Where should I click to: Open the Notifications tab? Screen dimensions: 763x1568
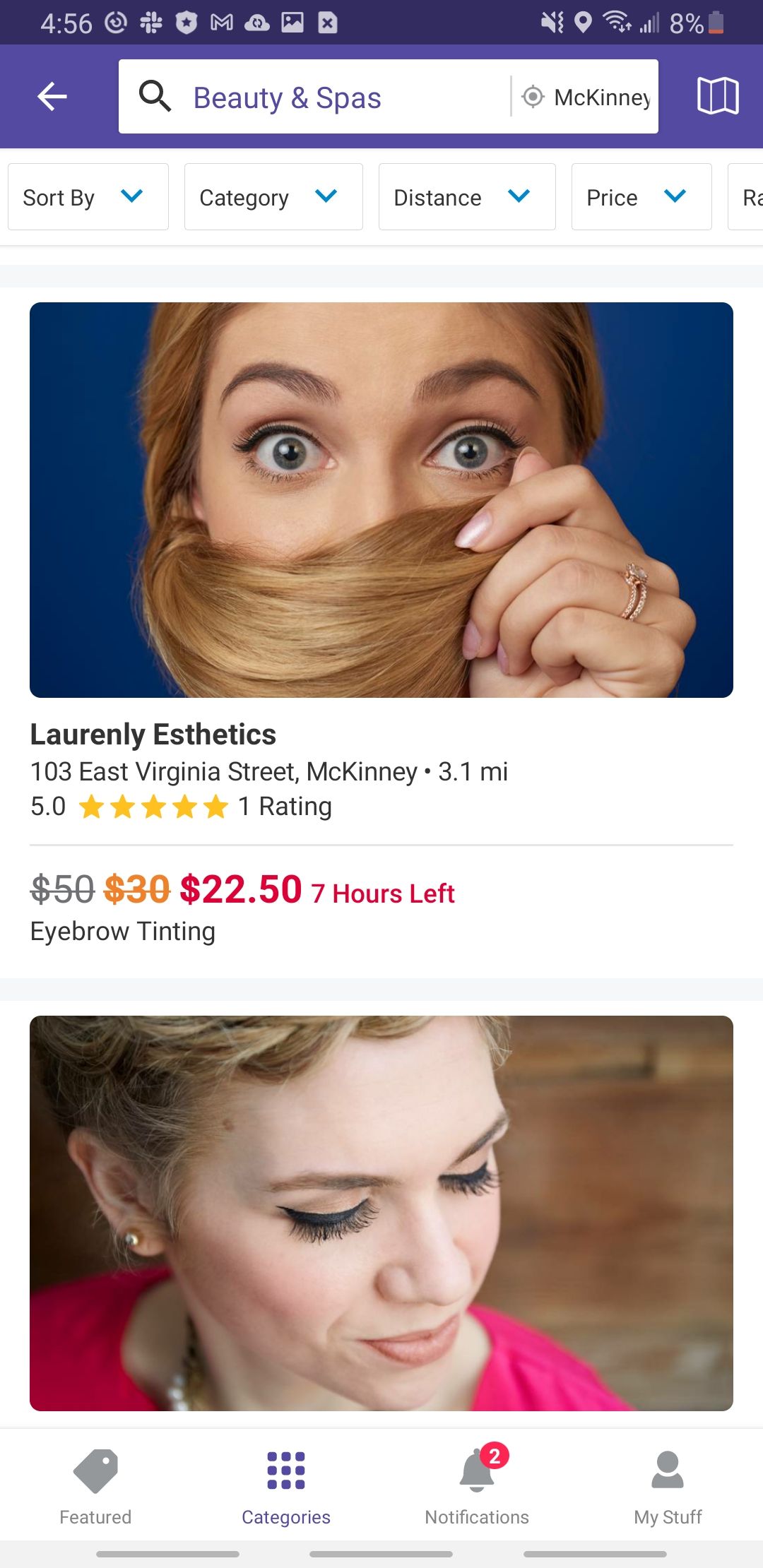point(477,1485)
